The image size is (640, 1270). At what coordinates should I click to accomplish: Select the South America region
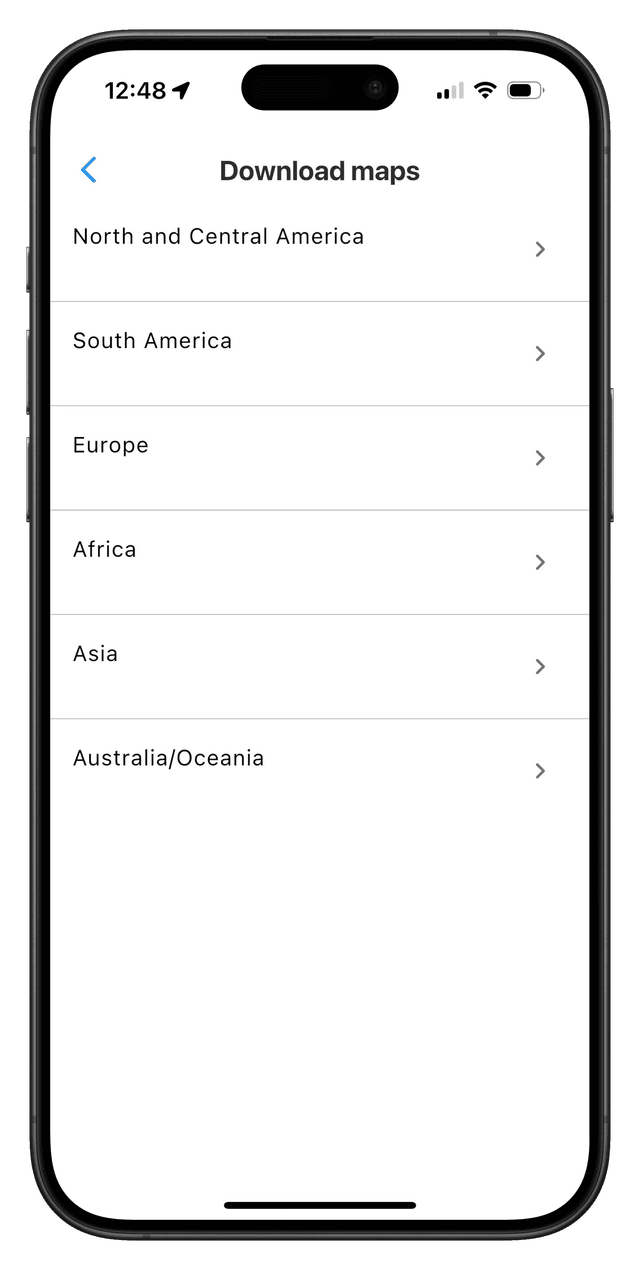click(x=152, y=341)
